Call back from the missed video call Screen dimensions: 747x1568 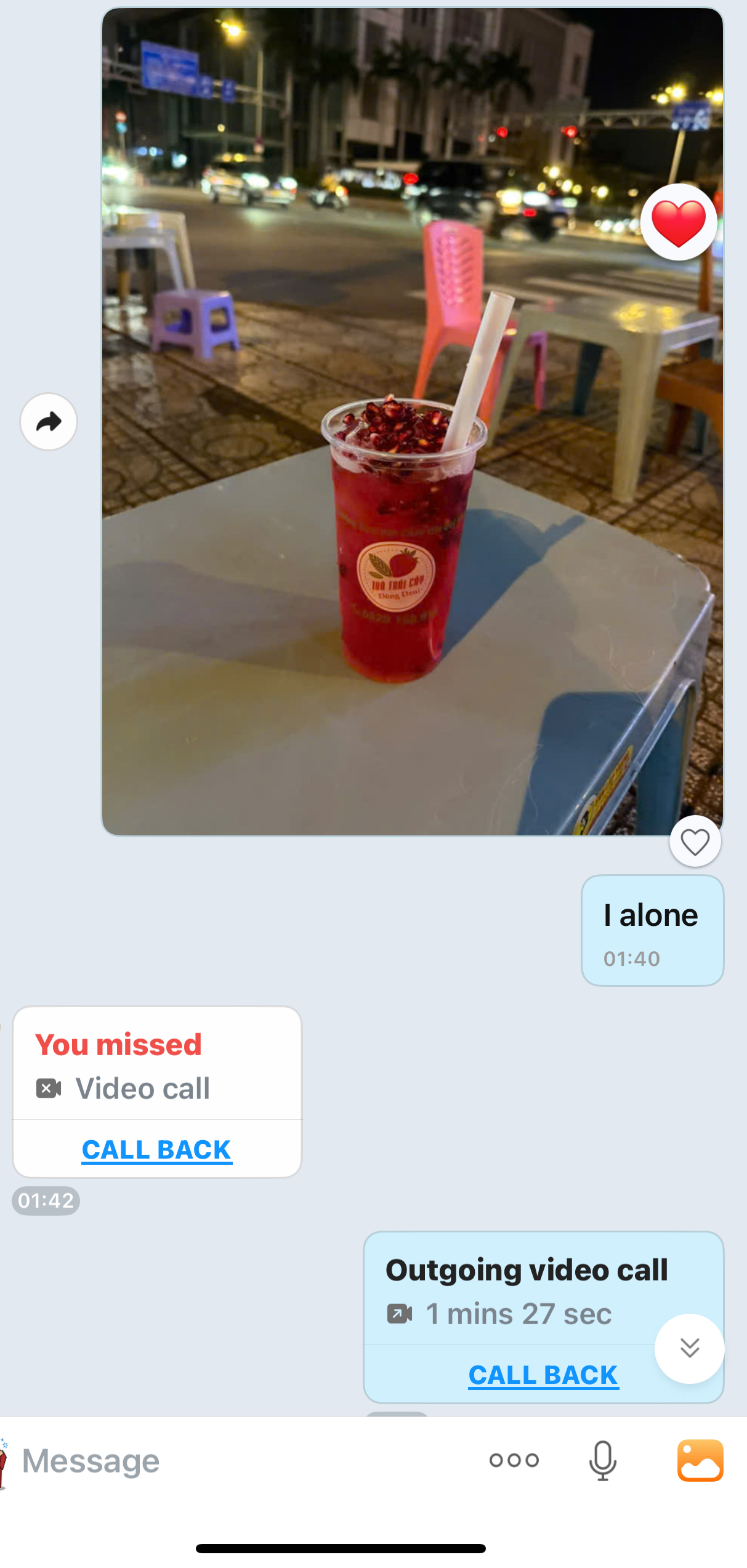(x=156, y=1149)
